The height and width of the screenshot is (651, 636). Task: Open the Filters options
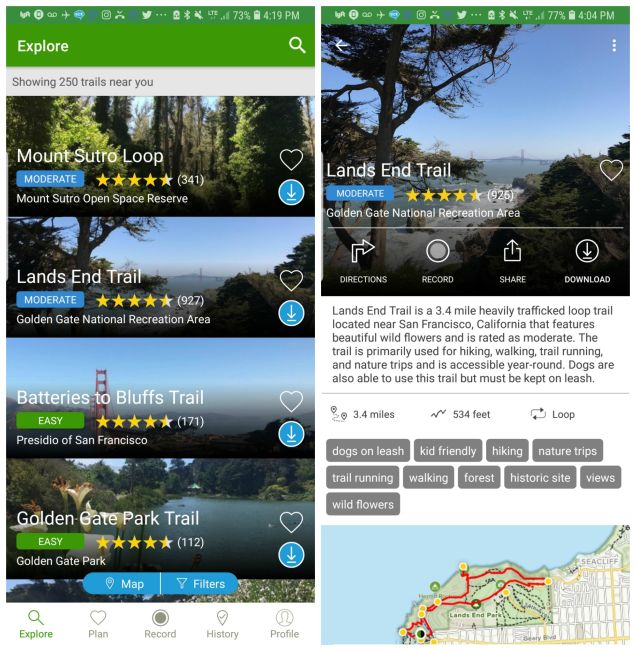199,584
